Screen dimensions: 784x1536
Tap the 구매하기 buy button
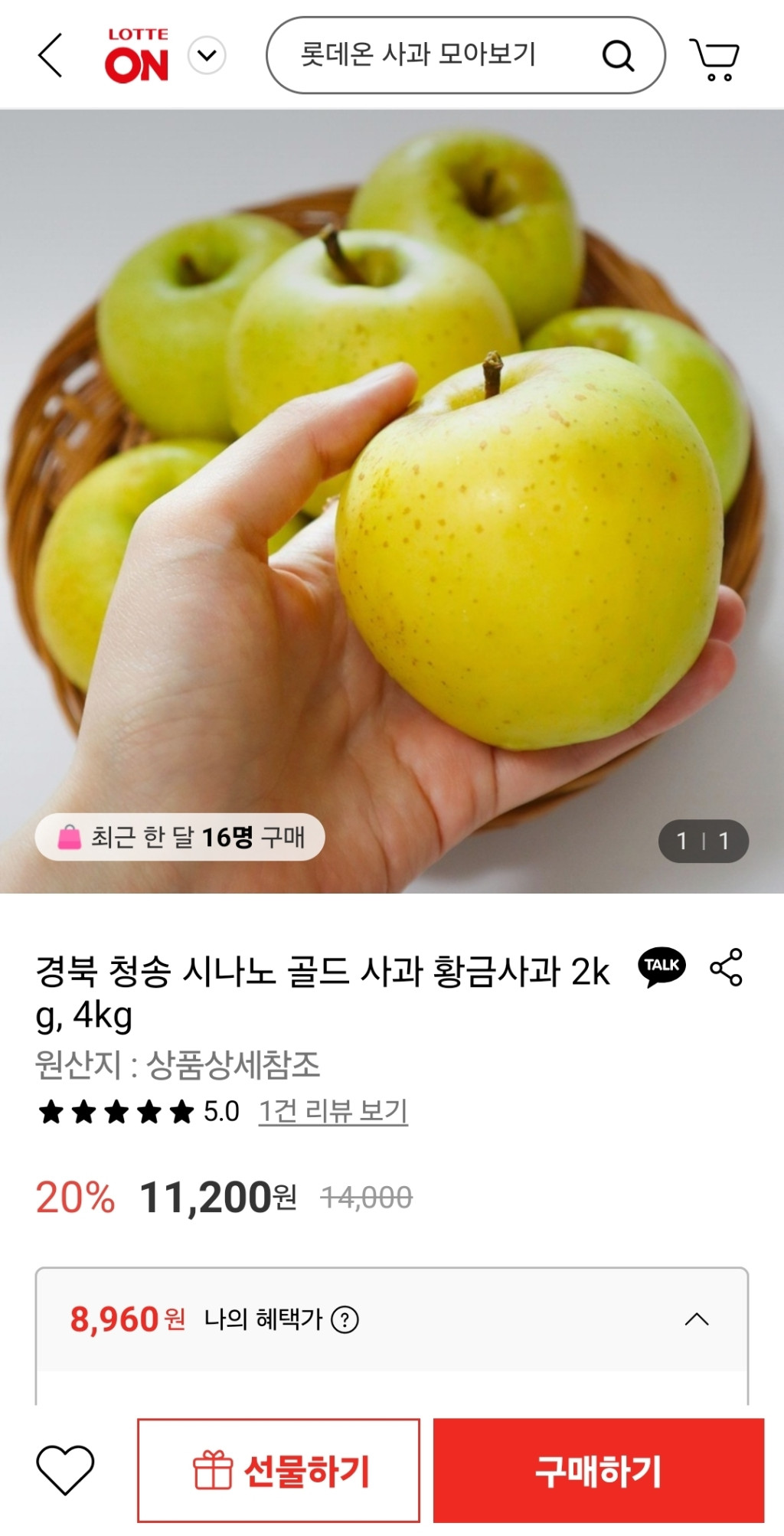[599, 1470]
